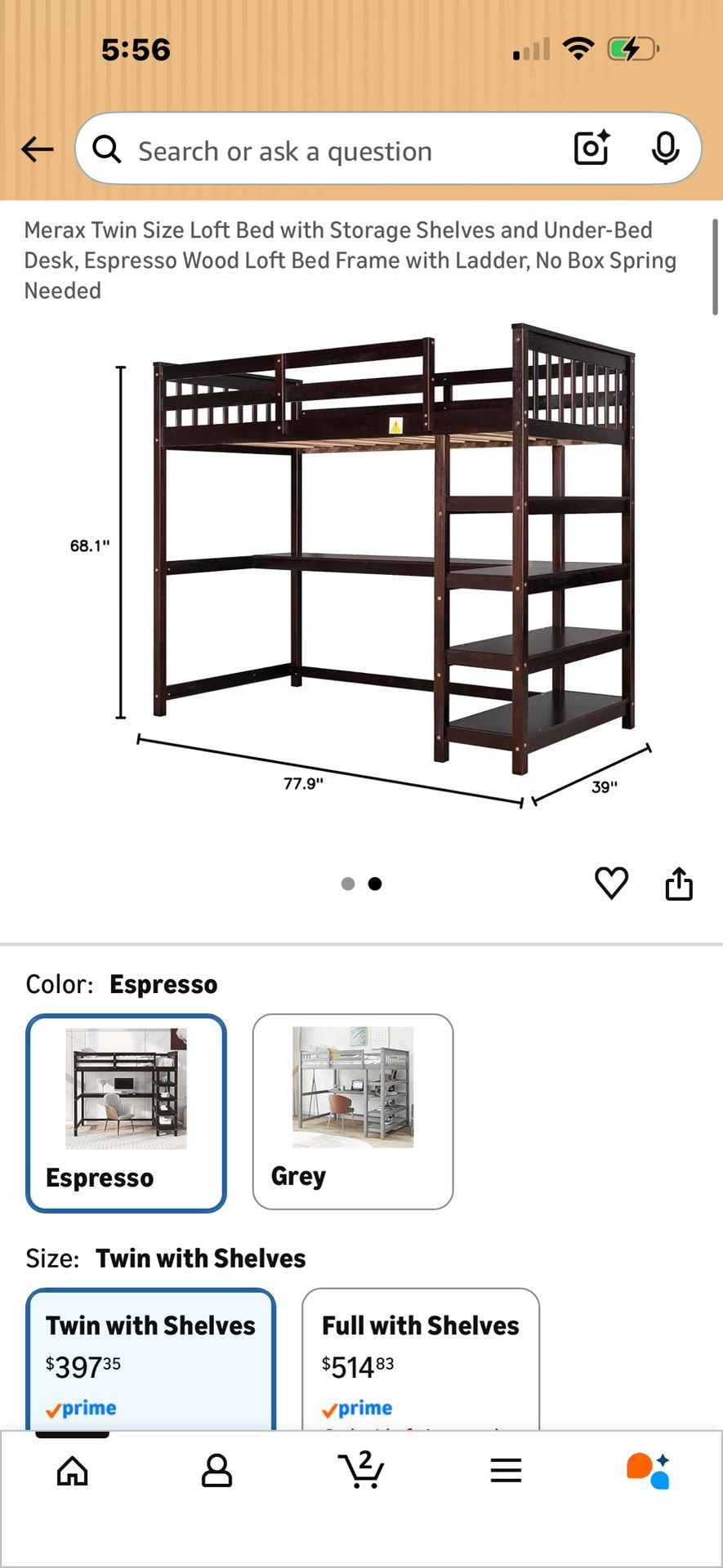View the shopping cart

pos(361,1470)
